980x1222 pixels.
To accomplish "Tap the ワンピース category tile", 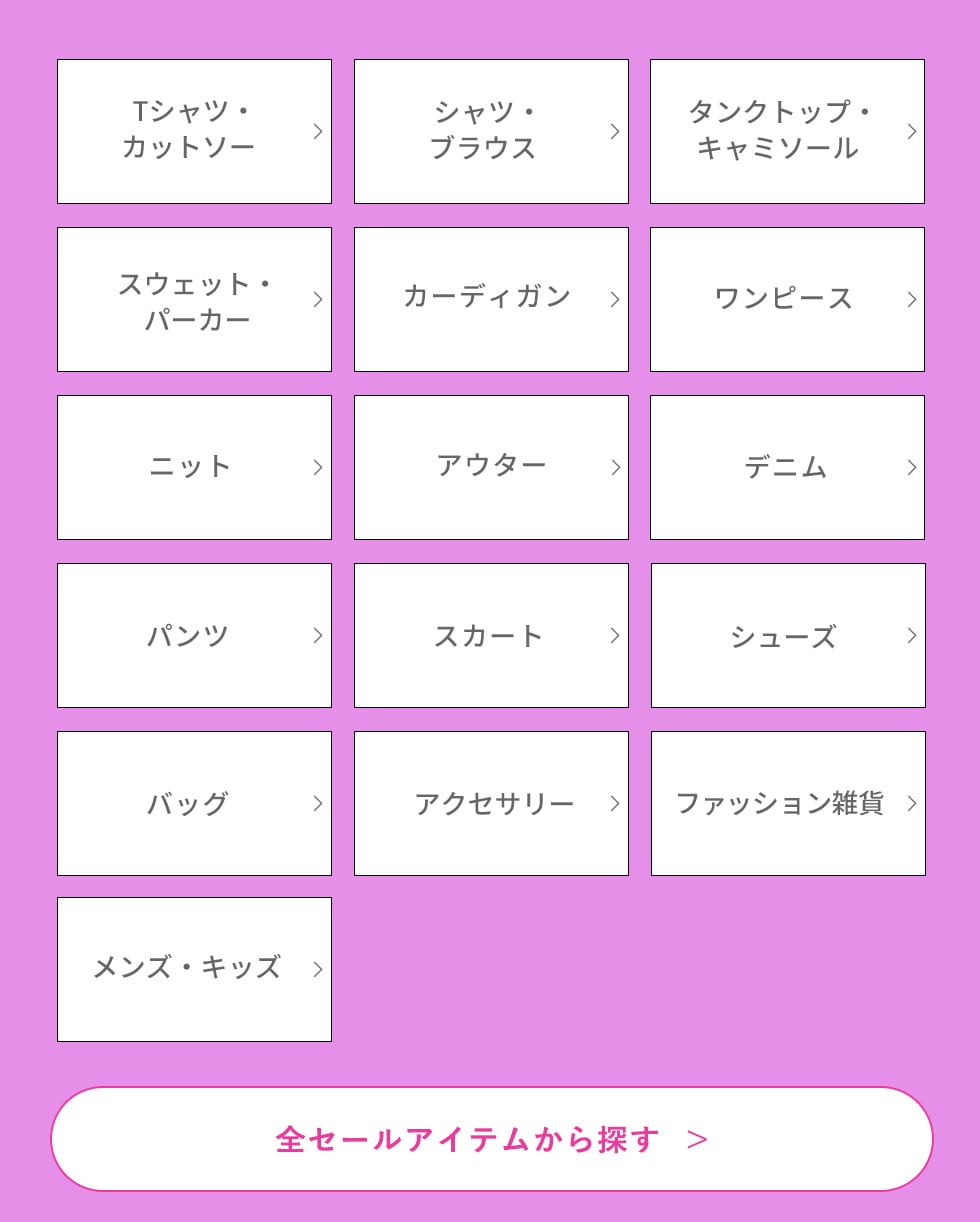I will [787, 299].
